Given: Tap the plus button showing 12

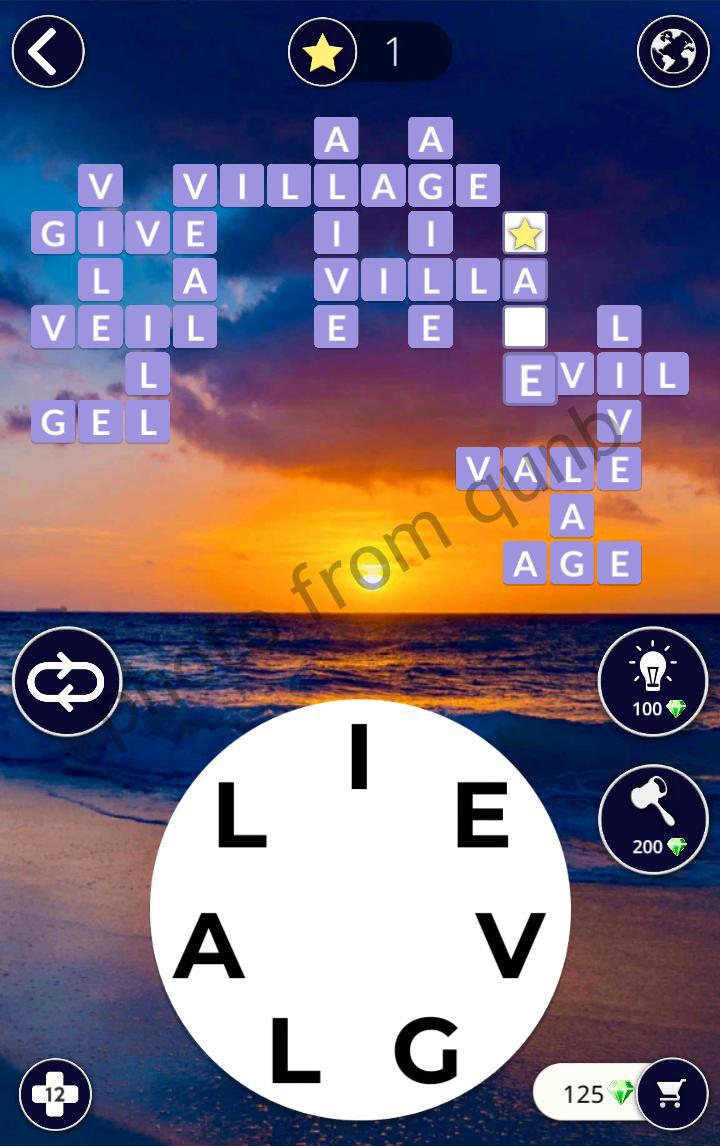Looking at the screenshot, I should point(55,1094).
